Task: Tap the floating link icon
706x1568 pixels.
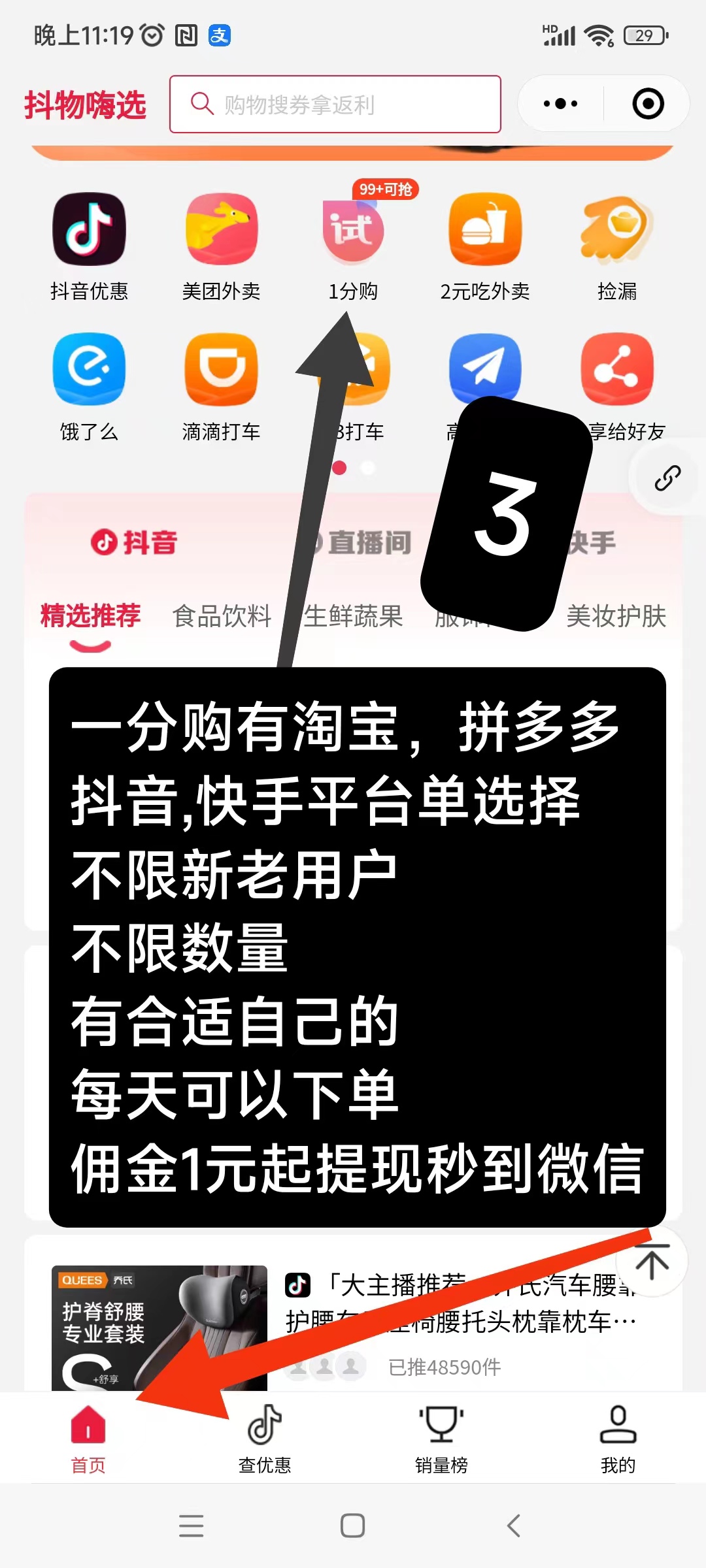Action: tap(667, 479)
